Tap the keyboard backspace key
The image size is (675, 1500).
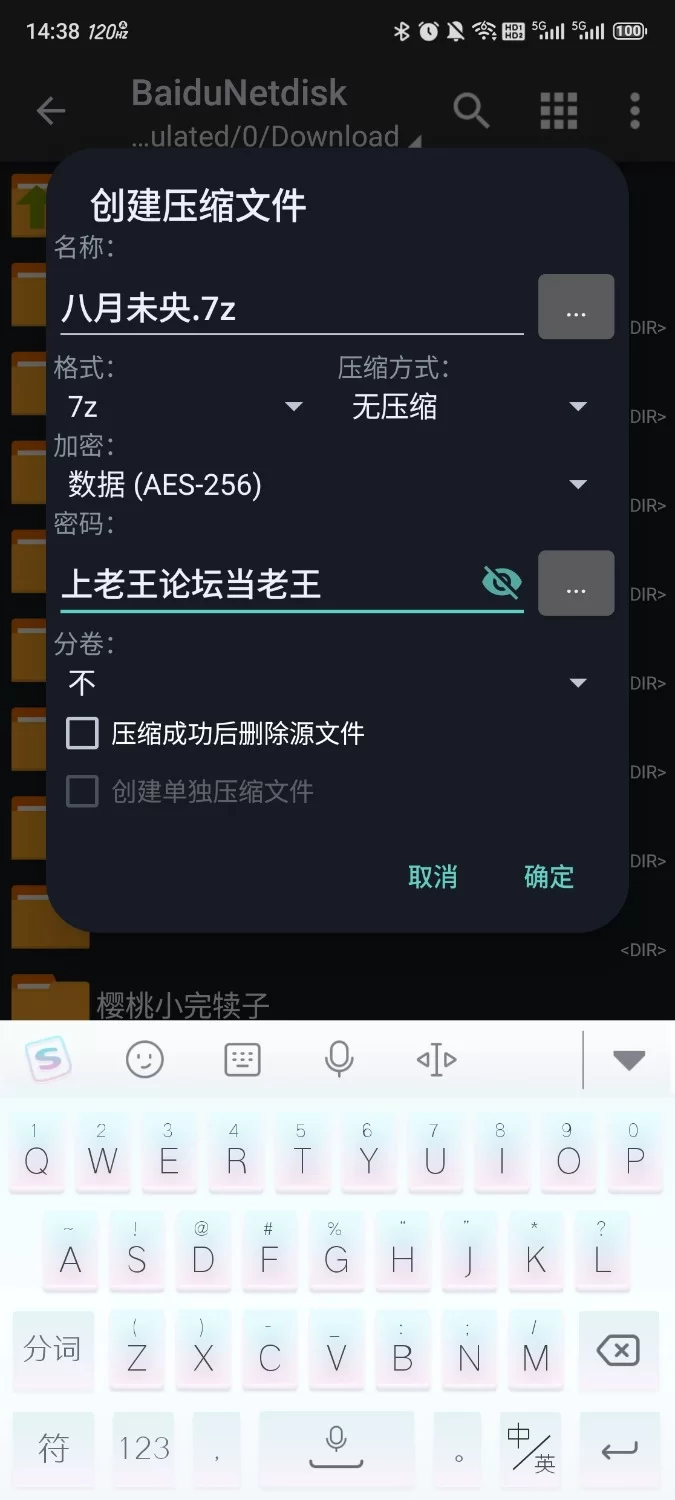[618, 1352]
